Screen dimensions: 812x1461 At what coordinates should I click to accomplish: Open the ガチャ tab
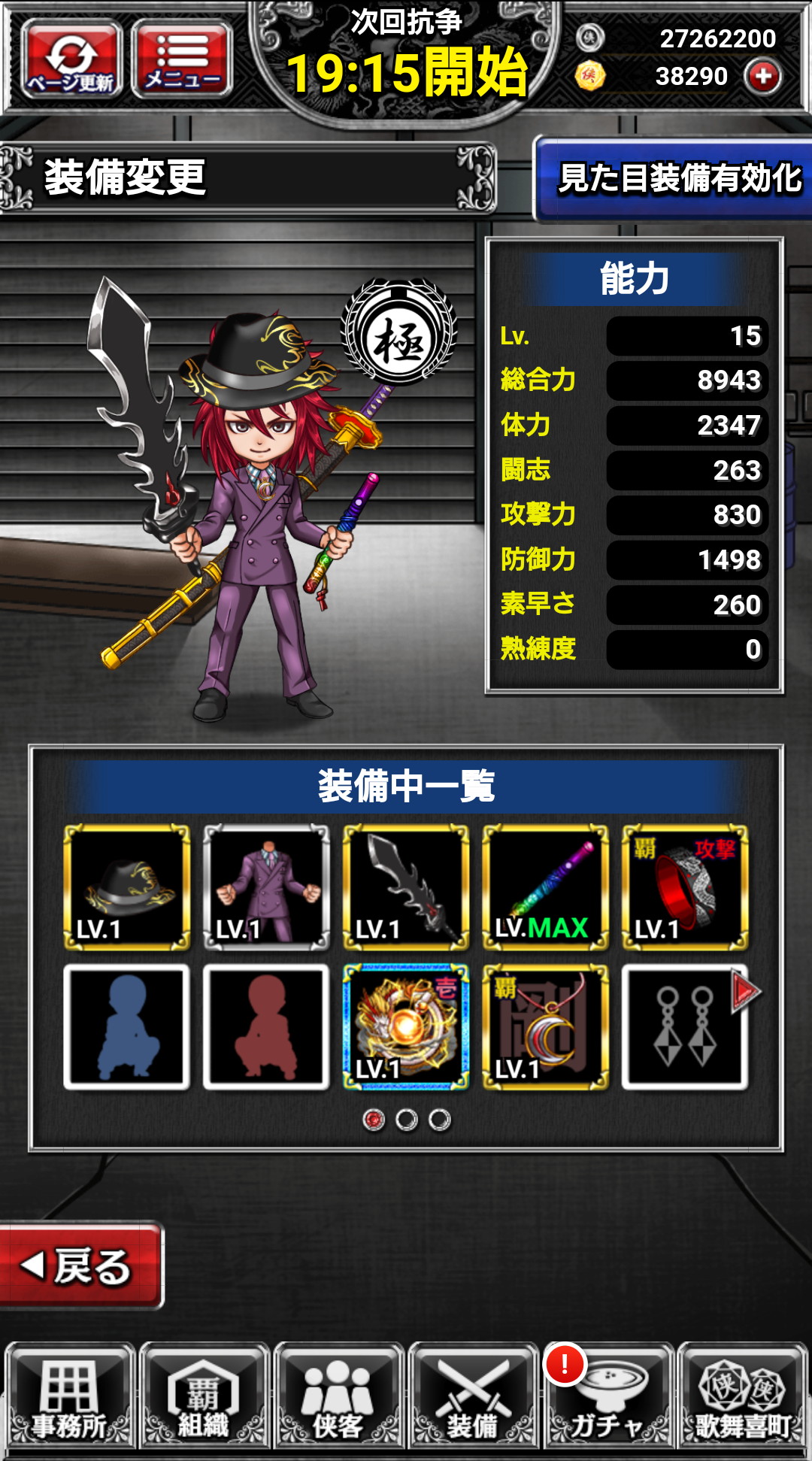[x=607, y=1397]
